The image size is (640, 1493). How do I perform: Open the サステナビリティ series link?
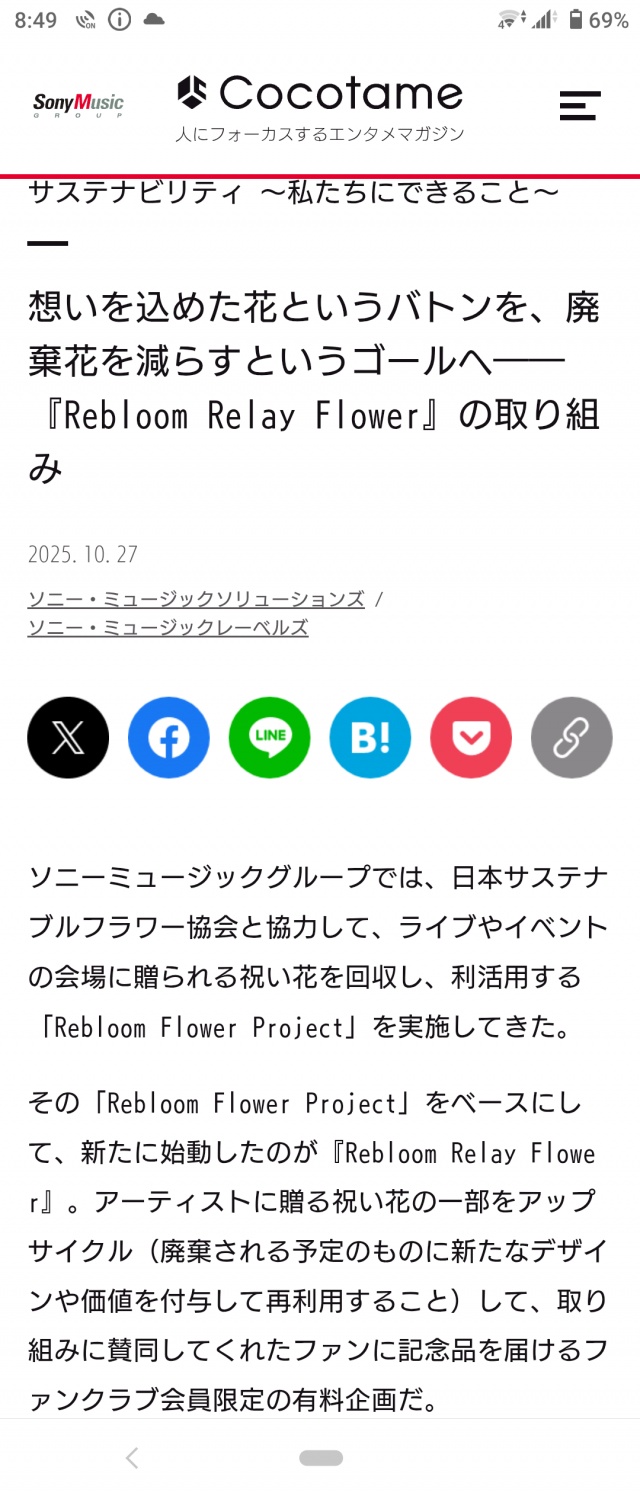[x=292, y=192]
